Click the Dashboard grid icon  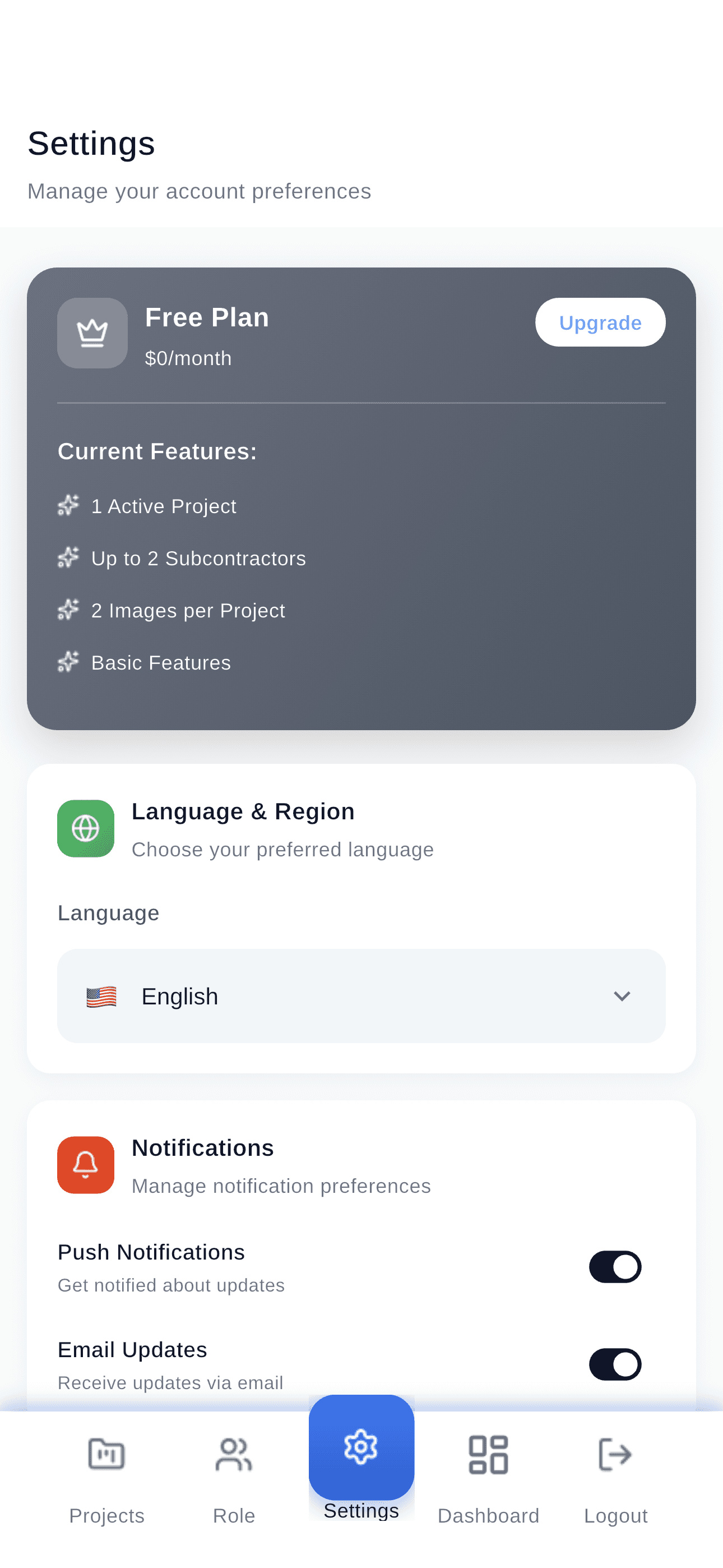(x=489, y=1454)
